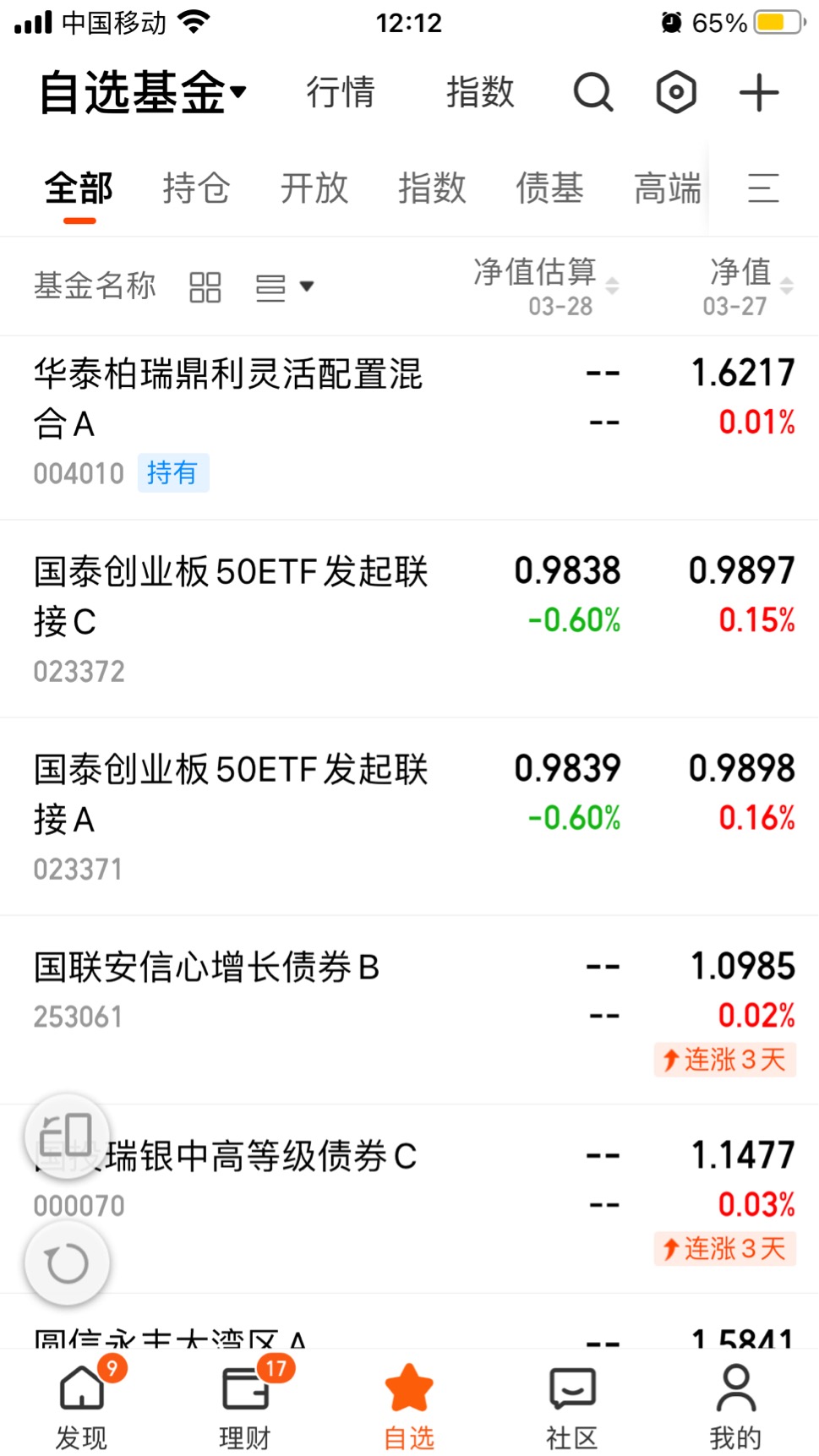The width and height of the screenshot is (819, 1456).
Task: Tap the floating refresh button
Action: point(67,1263)
